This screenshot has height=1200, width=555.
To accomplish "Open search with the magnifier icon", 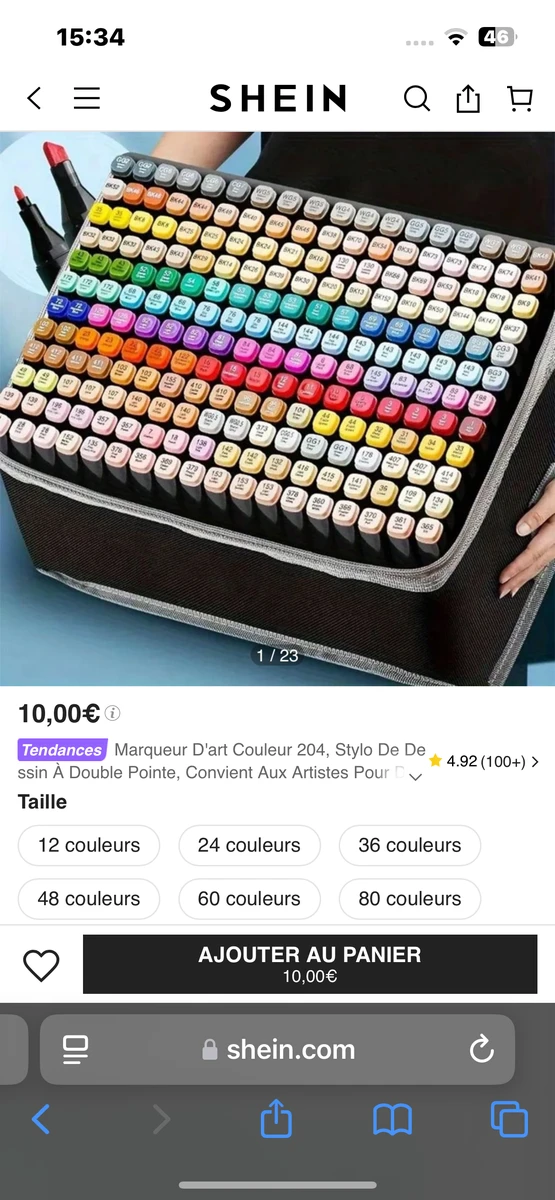I will pos(416,98).
